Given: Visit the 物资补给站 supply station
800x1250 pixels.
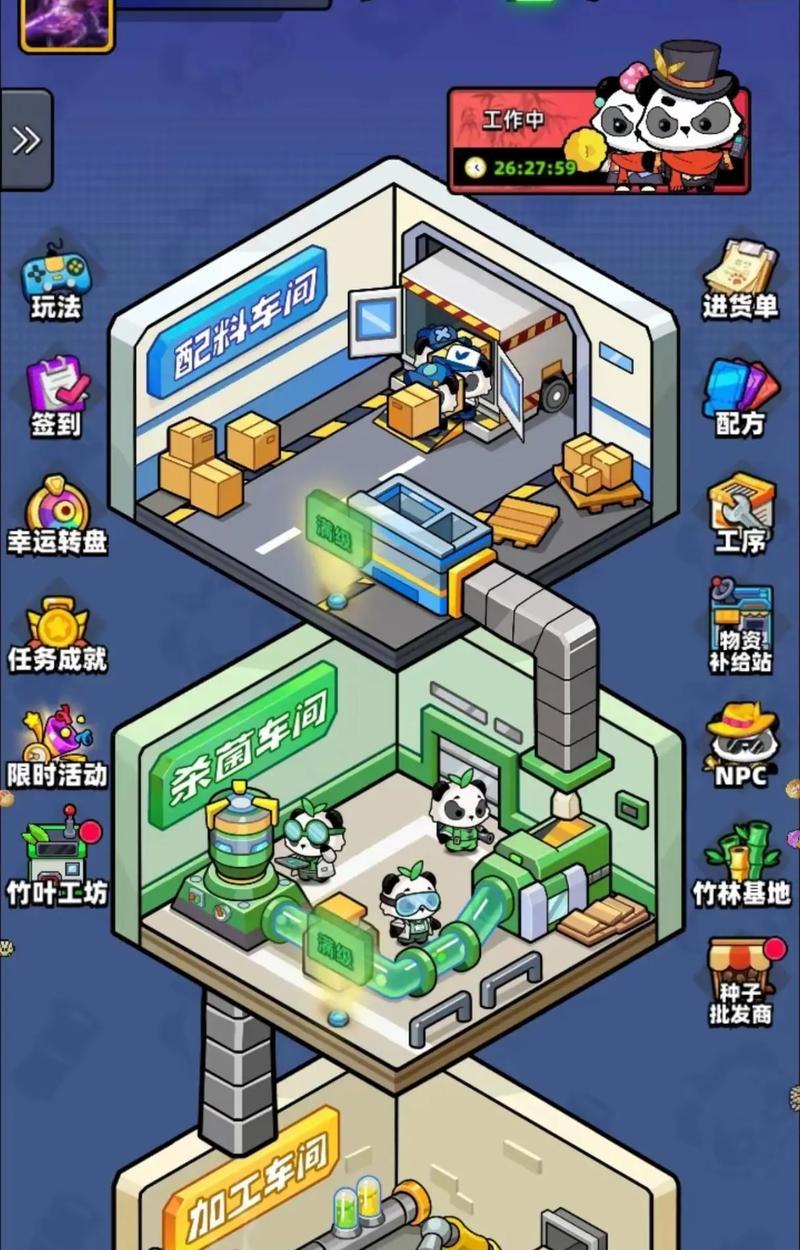Looking at the screenshot, I should tap(740, 628).
